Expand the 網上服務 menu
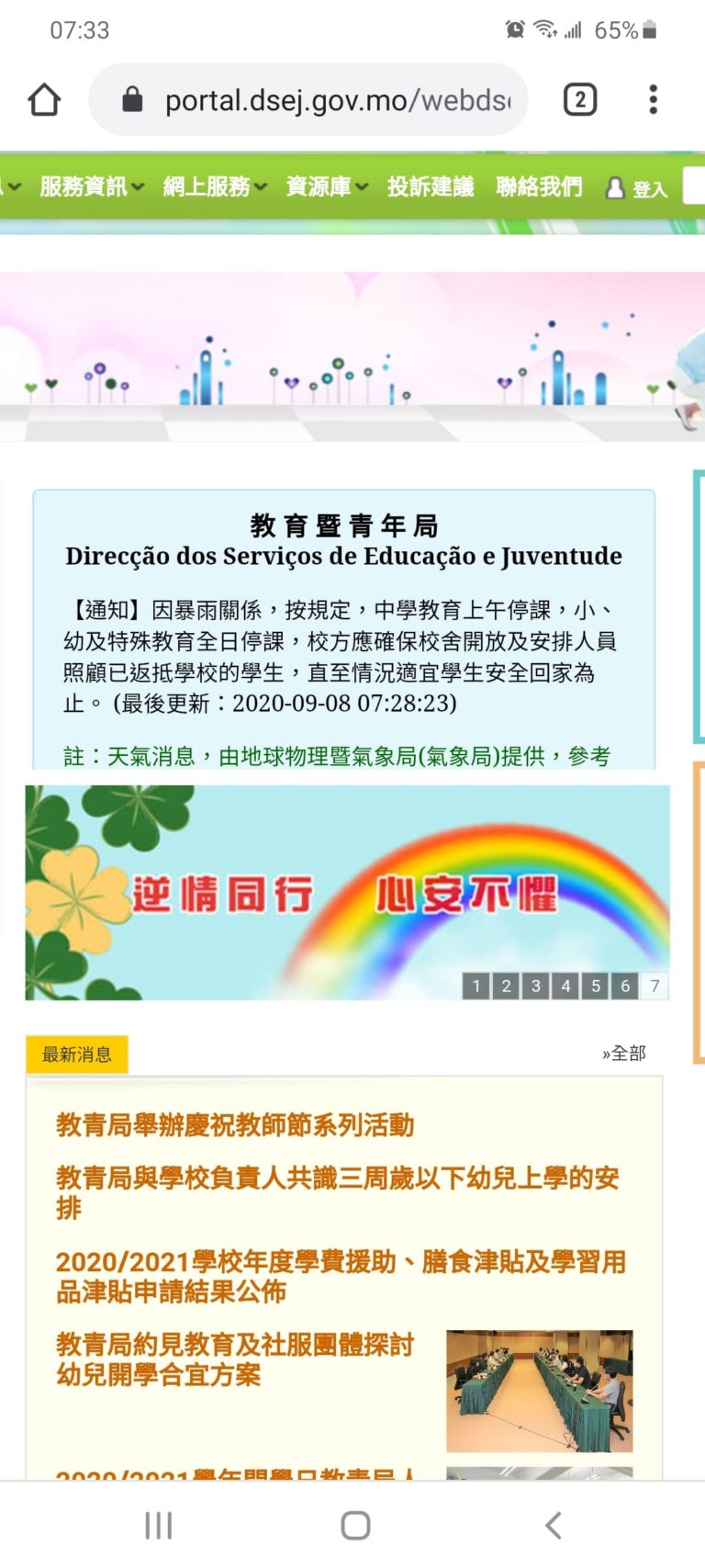705x1568 pixels. [215, 186]
